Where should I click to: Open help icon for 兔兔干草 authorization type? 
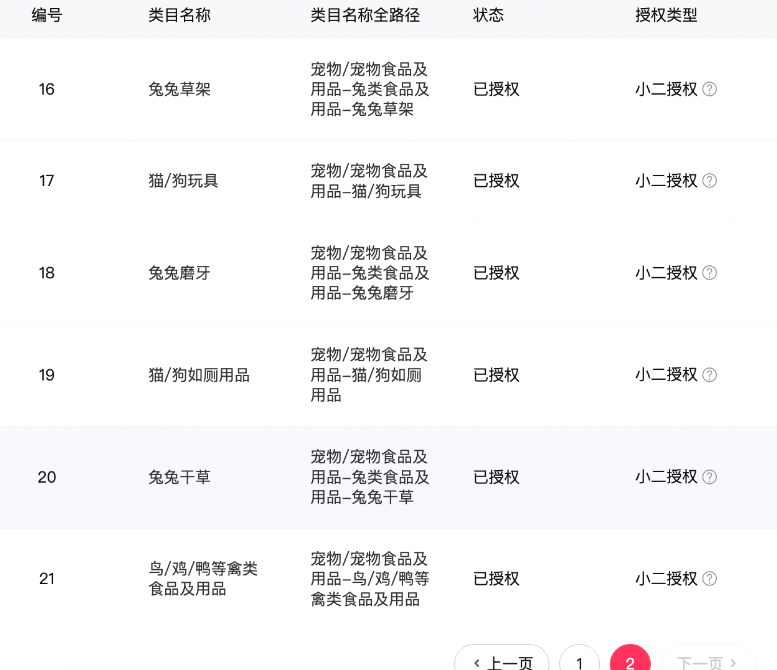(x=709, y=477)
